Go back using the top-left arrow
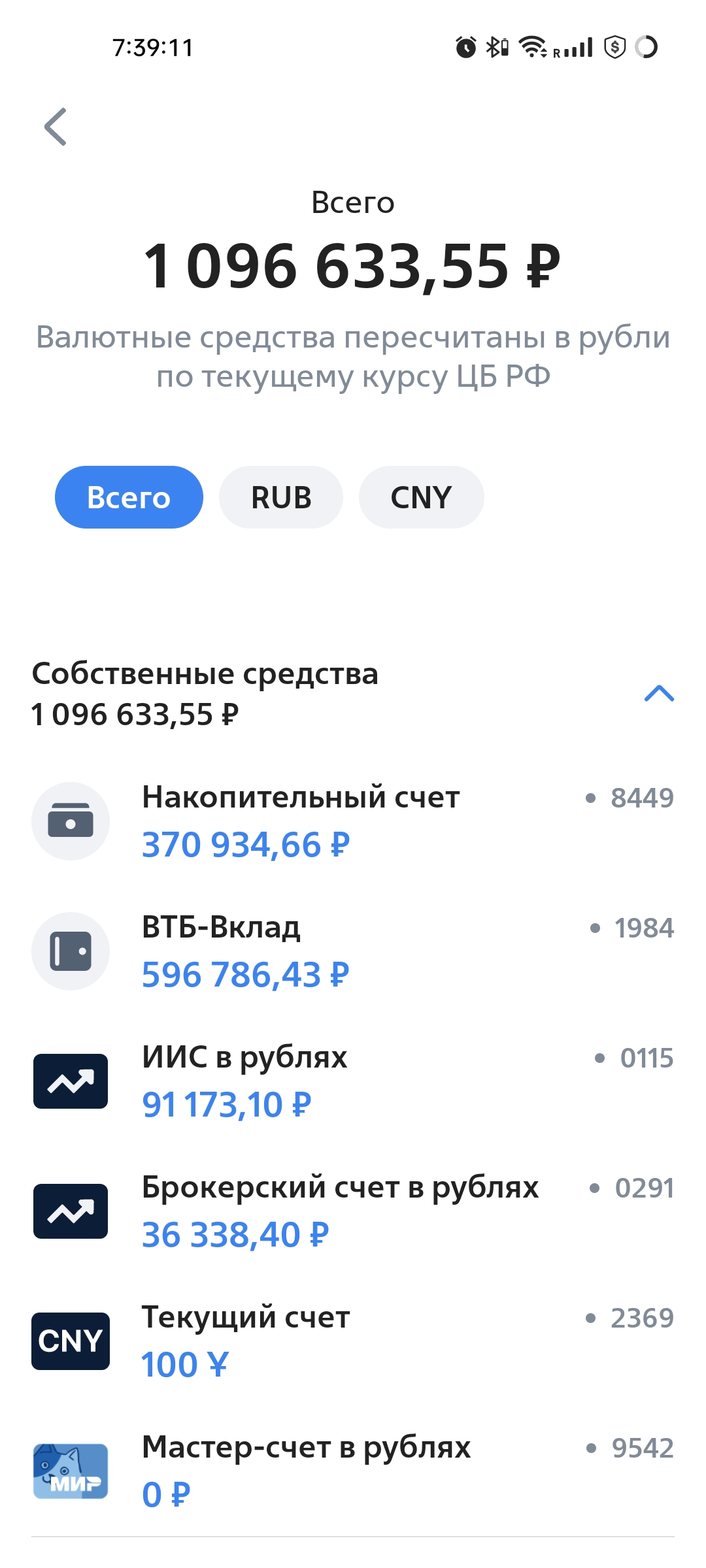The width and height of the screenshot is (706, 1568). pos(56,127)
